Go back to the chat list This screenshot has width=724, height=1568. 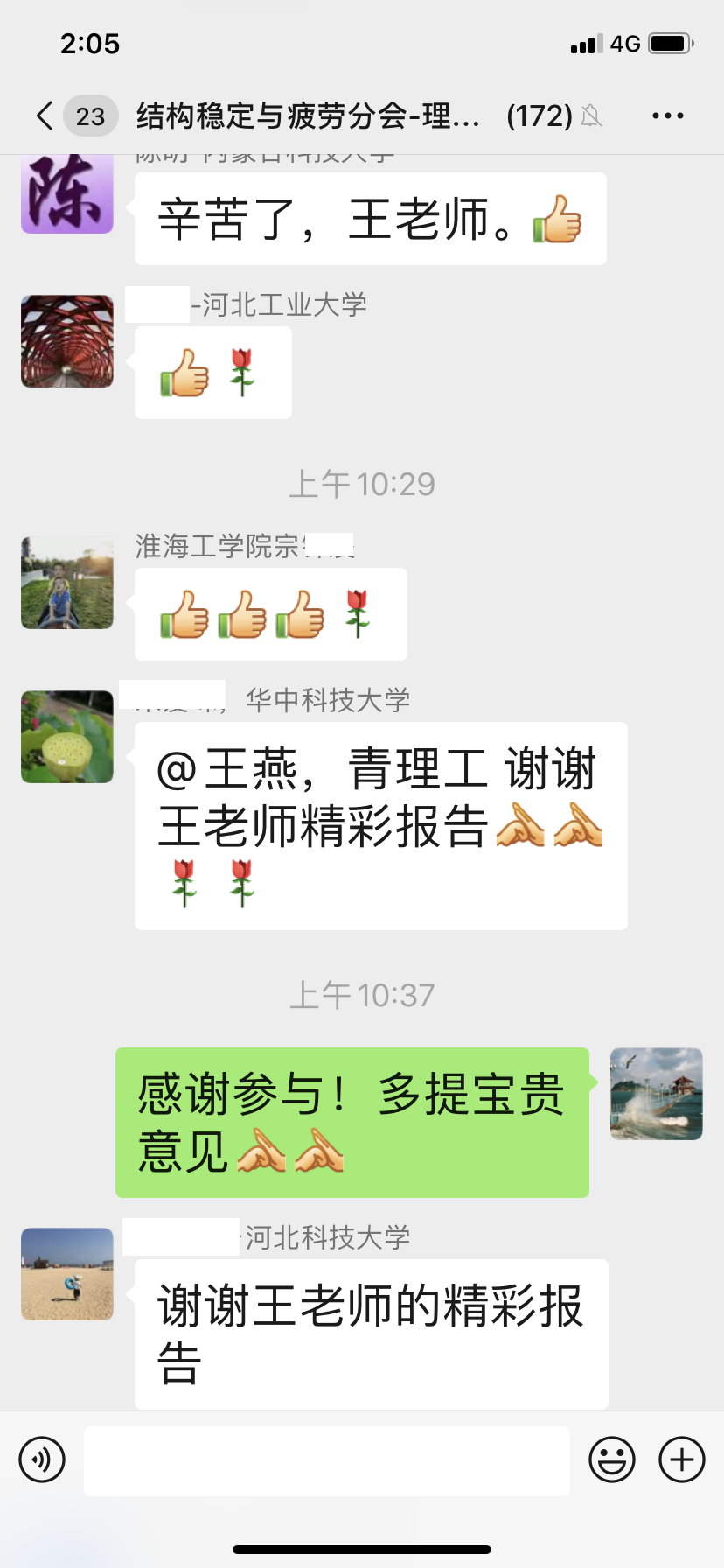(x=45, y=115)
